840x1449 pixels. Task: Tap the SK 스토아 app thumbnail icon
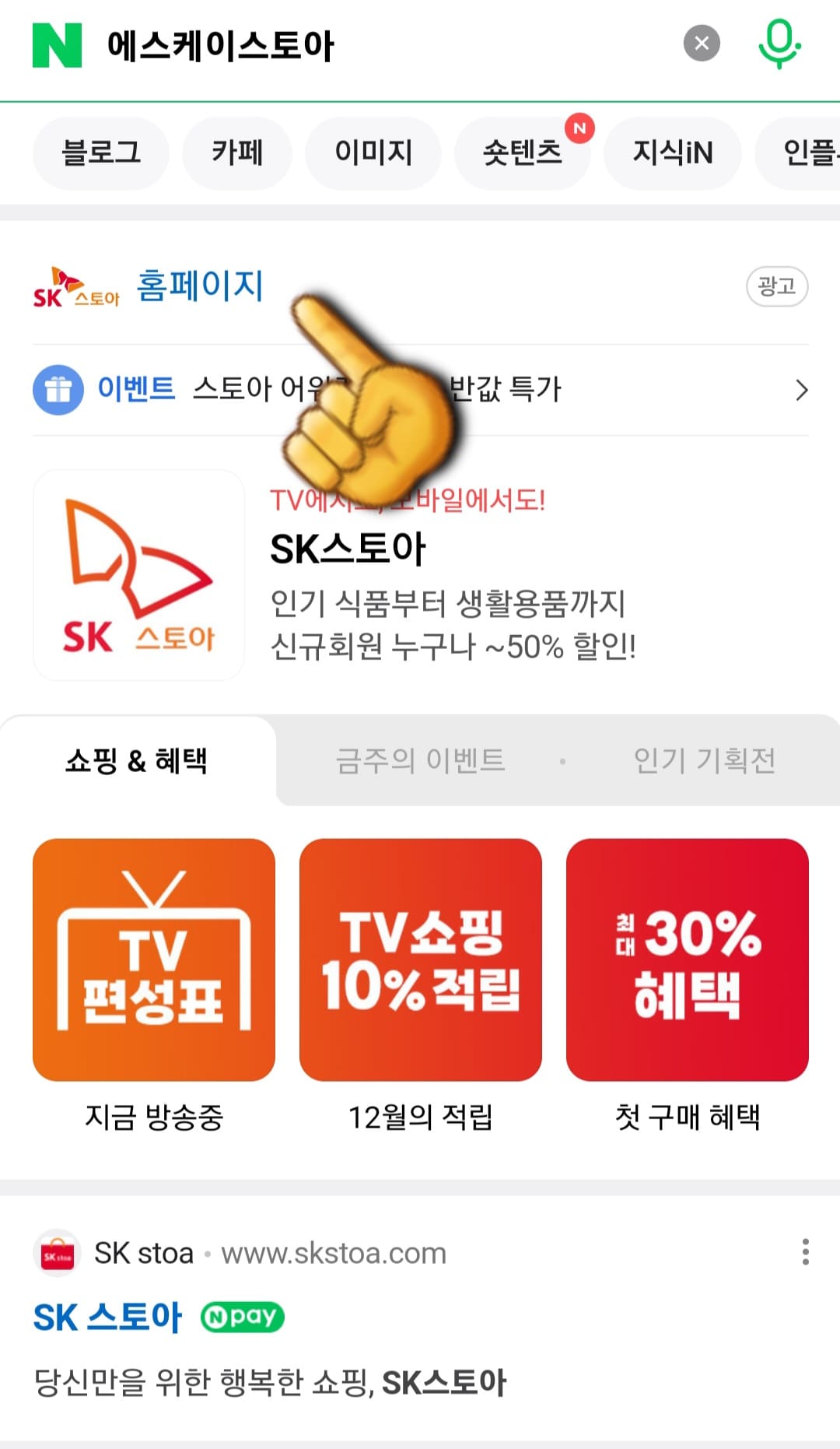coord(138,574)
